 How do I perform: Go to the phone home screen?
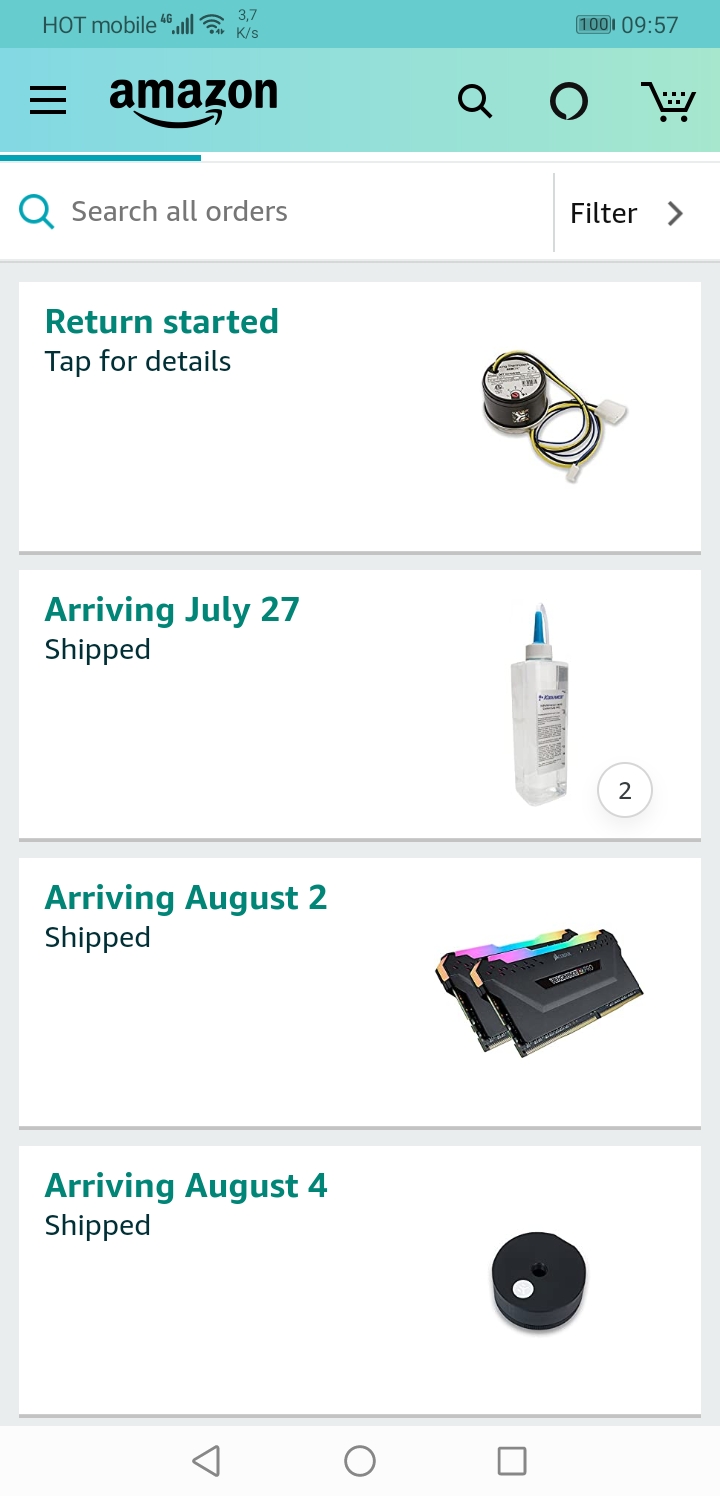(360, 1461)
